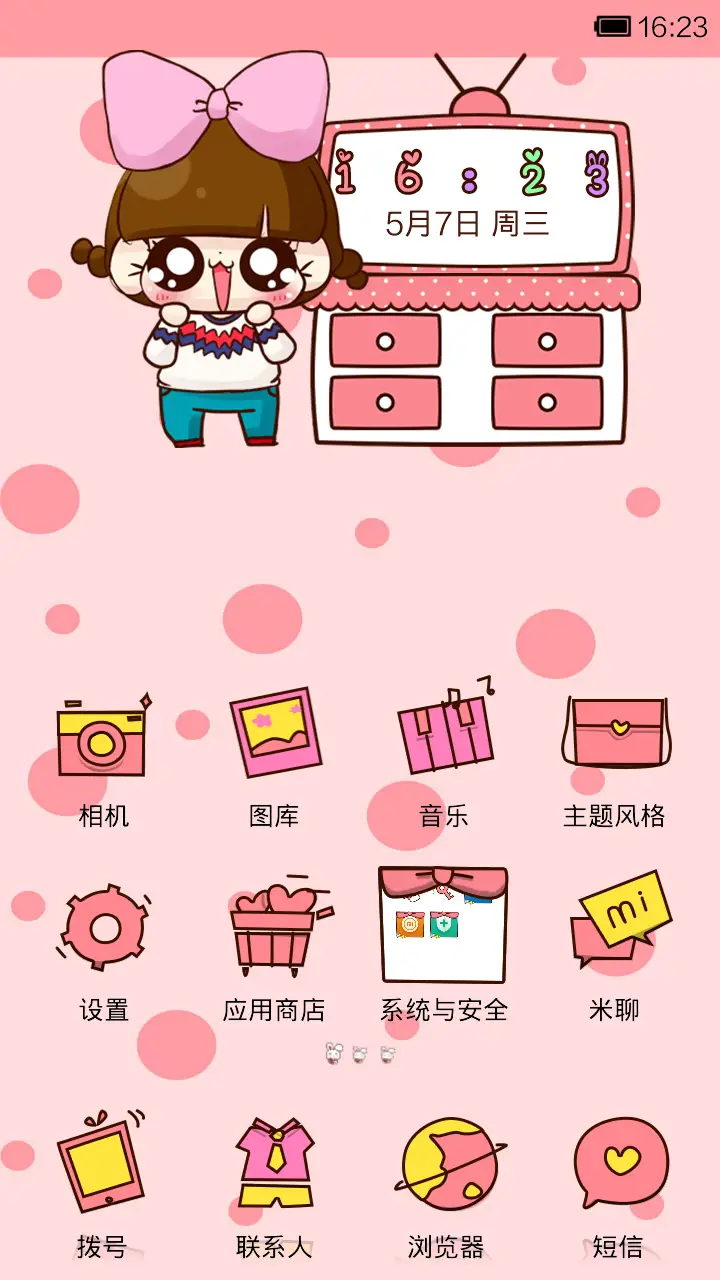Launch the Music (音乐) app
Image resolution: width=720 pixels, height=1280 pixels.
[445, 732]
